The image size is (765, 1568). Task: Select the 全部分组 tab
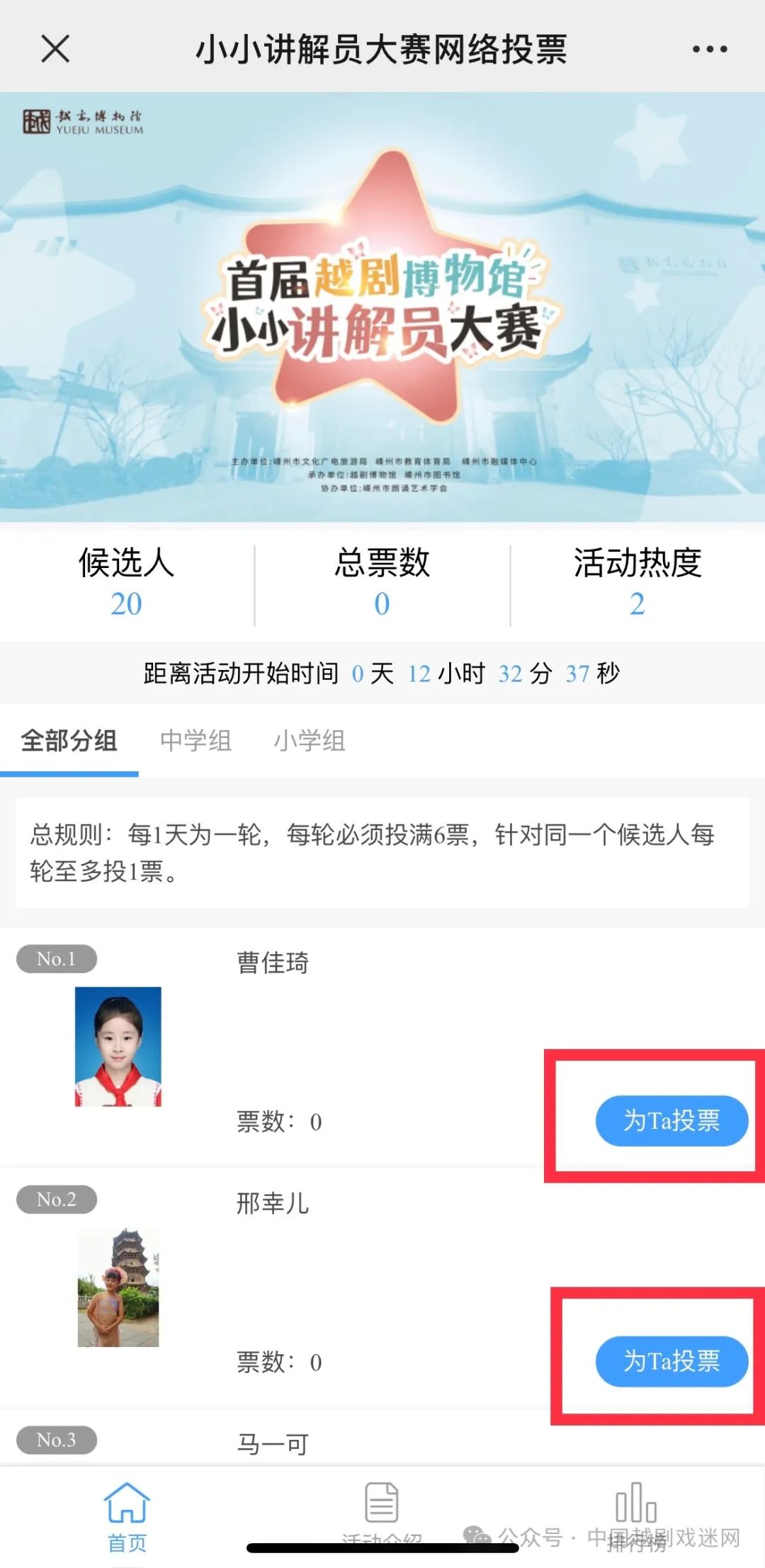tap(69, 741)
